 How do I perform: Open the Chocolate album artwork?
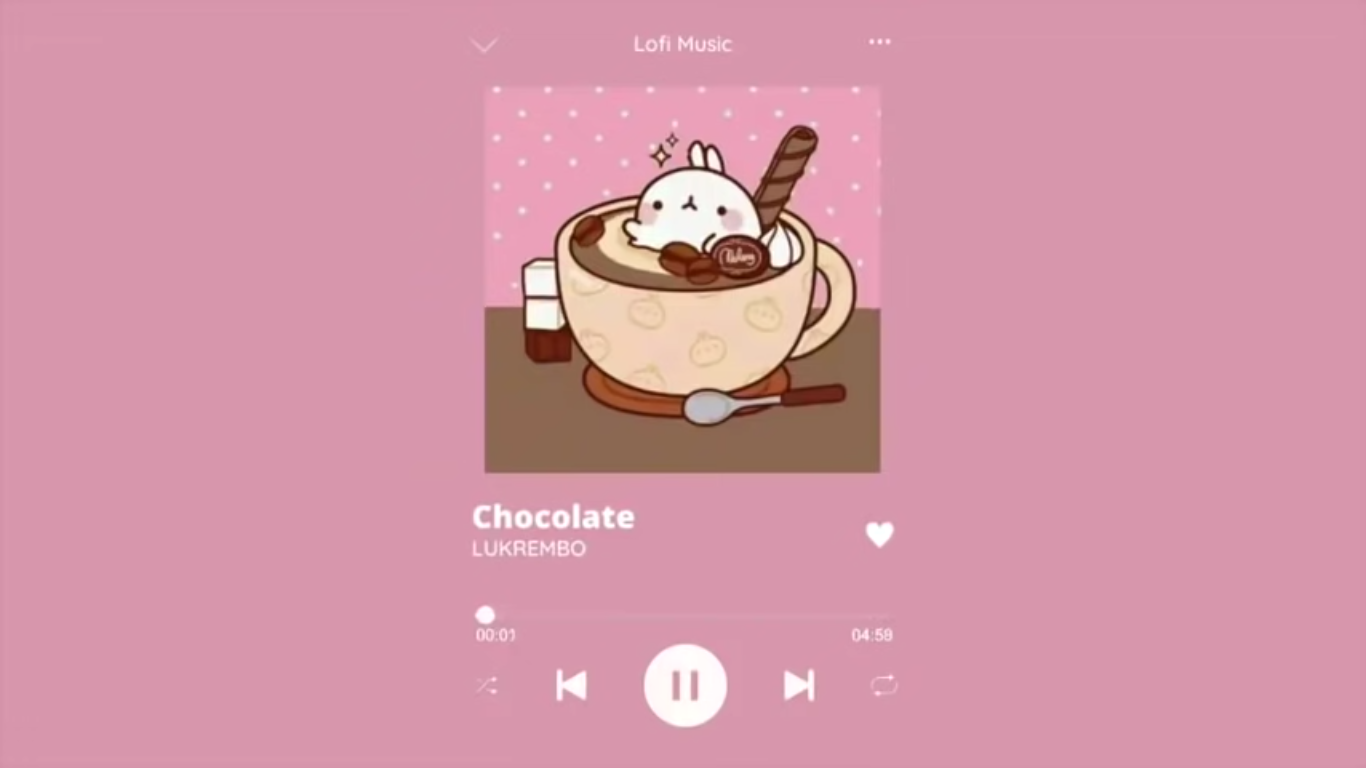682,279
